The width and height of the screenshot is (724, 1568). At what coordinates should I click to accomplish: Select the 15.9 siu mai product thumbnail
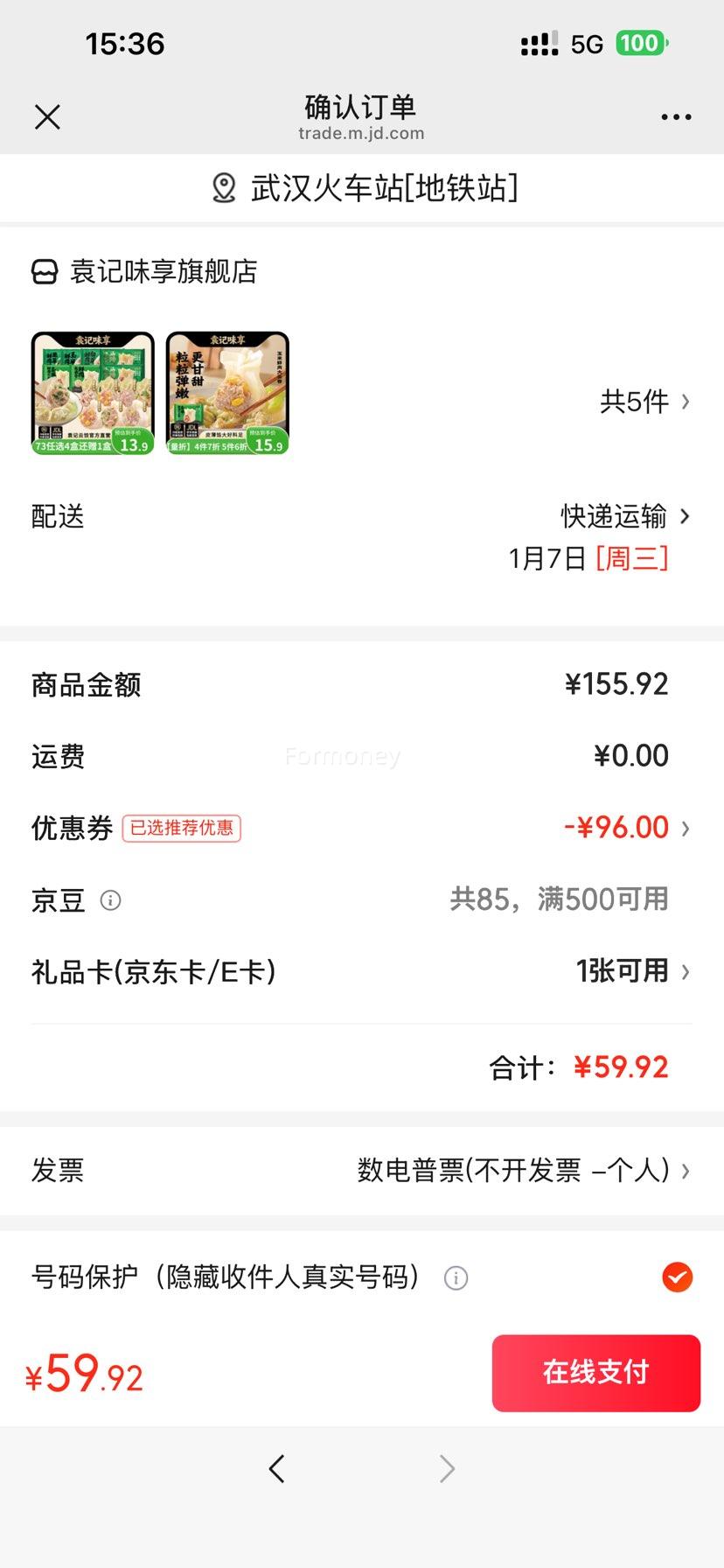coord(226,392)
